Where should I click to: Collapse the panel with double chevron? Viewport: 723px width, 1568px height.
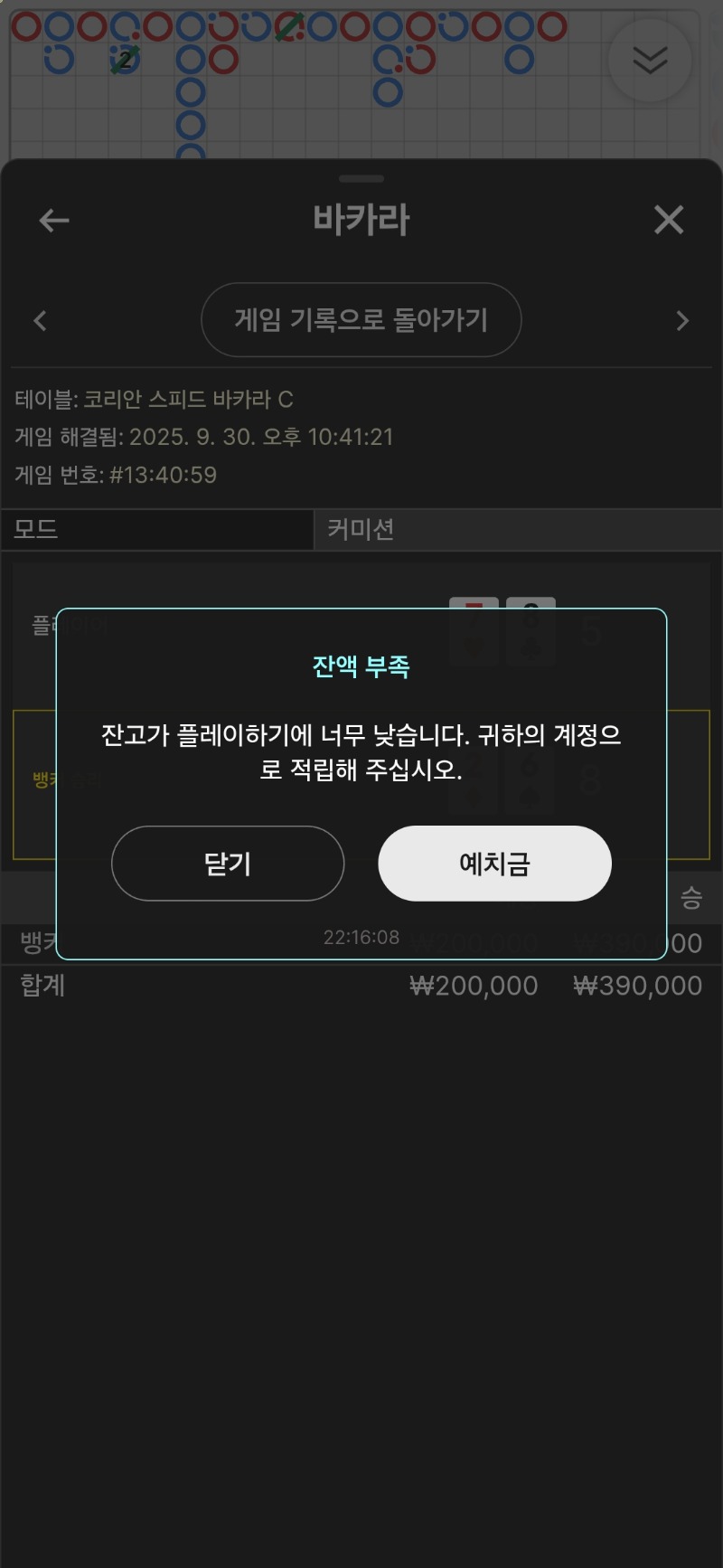650,61
